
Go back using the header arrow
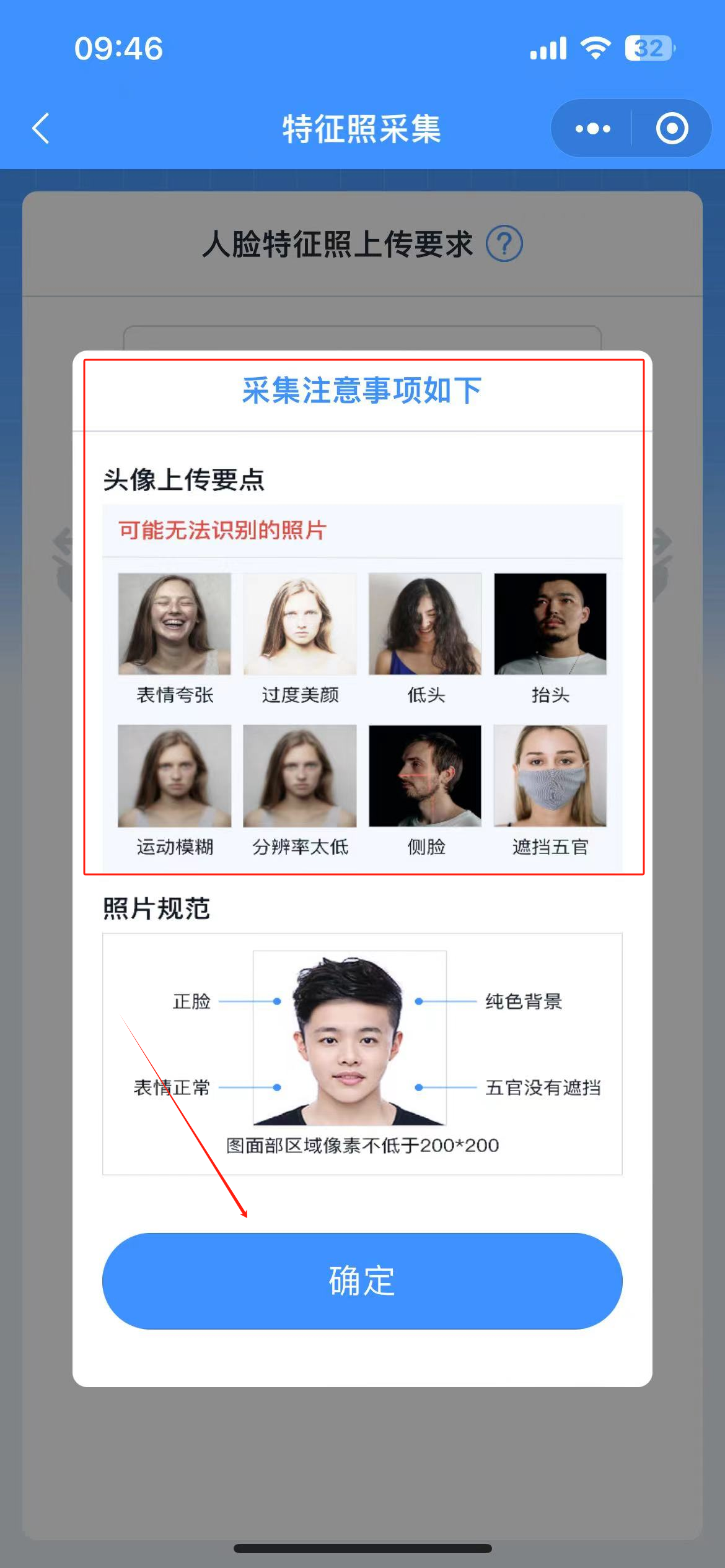[41, 129]
